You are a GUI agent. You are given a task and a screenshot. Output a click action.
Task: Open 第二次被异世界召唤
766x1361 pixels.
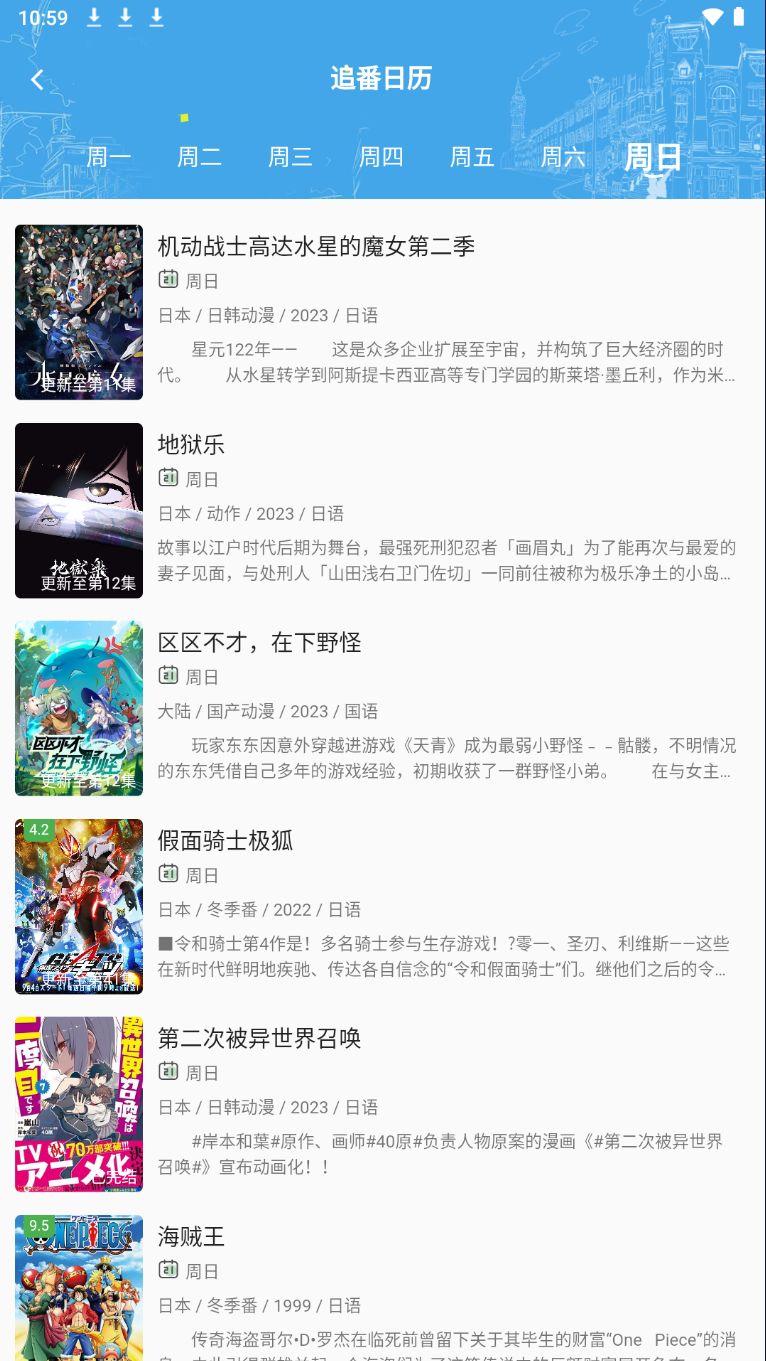click(259, 1038)
